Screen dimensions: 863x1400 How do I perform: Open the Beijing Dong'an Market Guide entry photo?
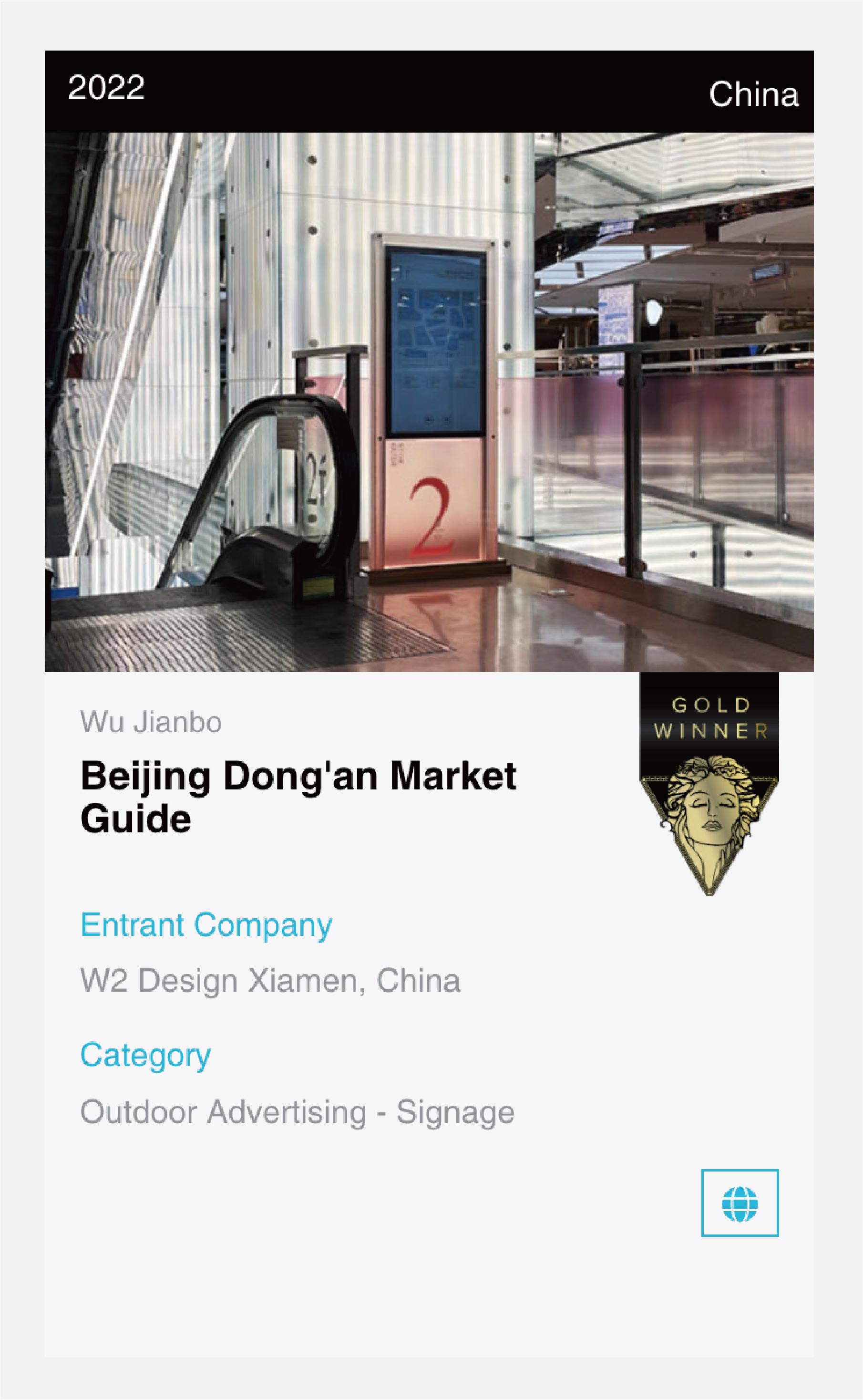pos(429,402)
